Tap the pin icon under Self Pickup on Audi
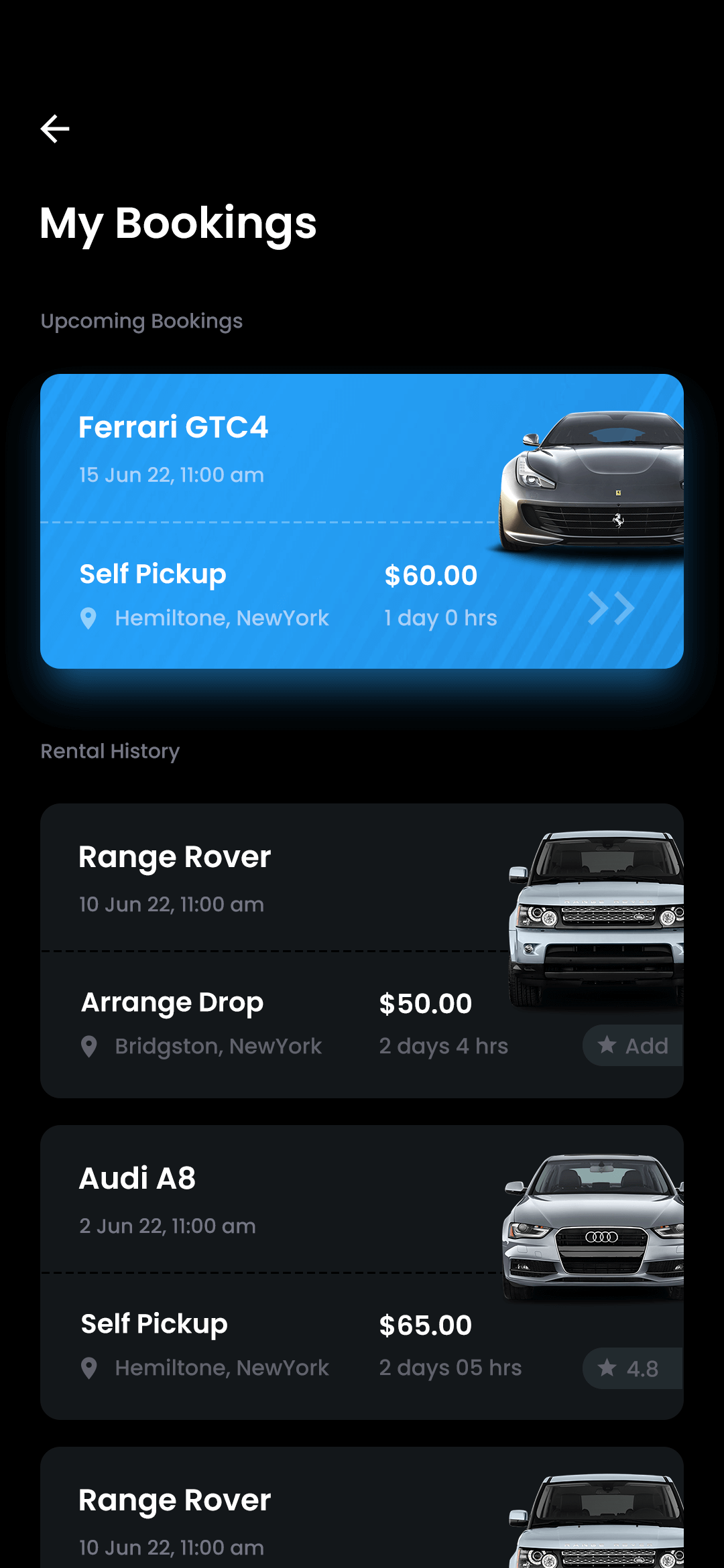The height and width of the screenshot is (1568, 724). pyautogui.click(x=90, y=1367)
